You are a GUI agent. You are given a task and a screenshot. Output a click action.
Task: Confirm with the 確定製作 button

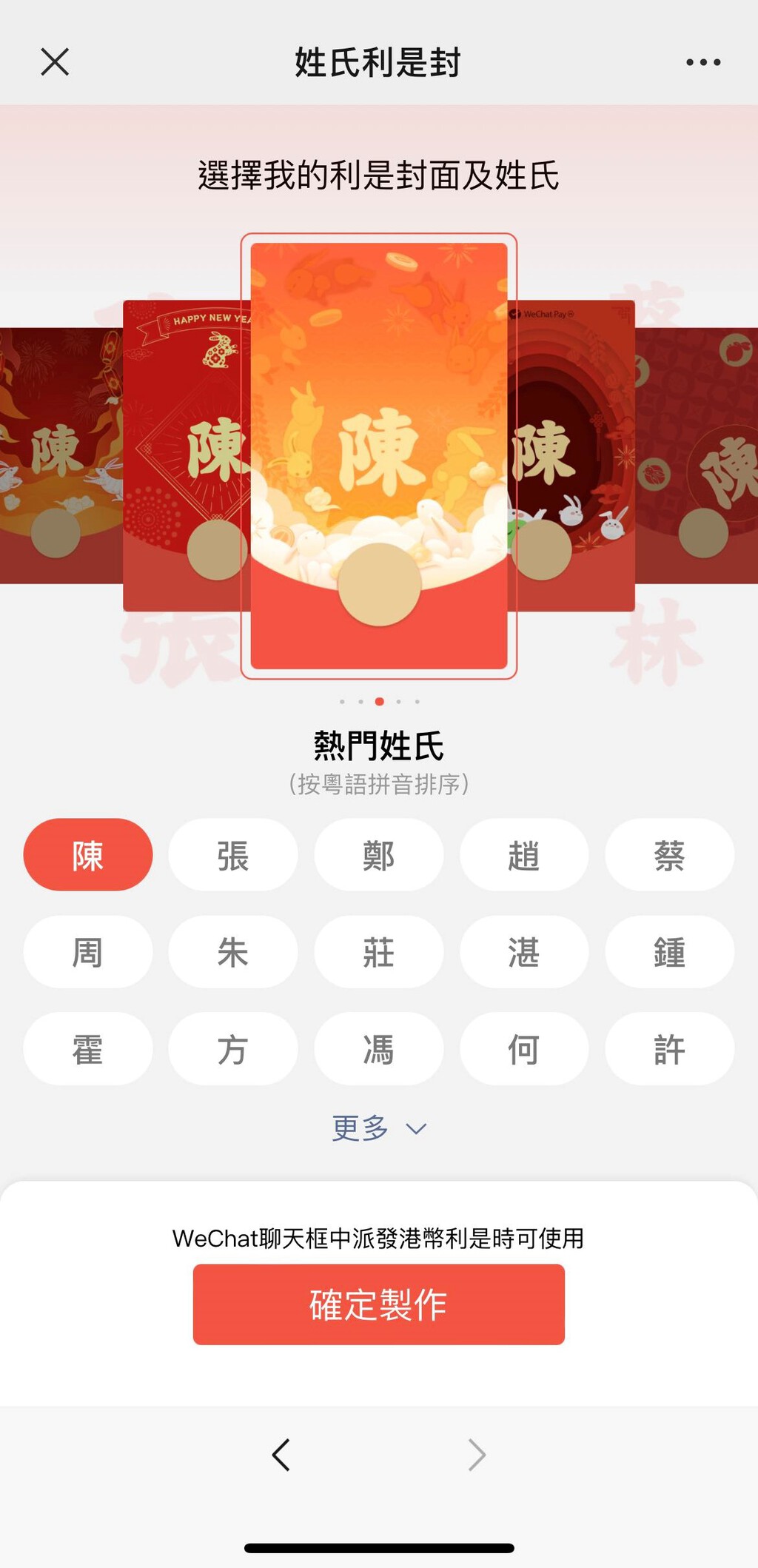[x=378, y=1304]
